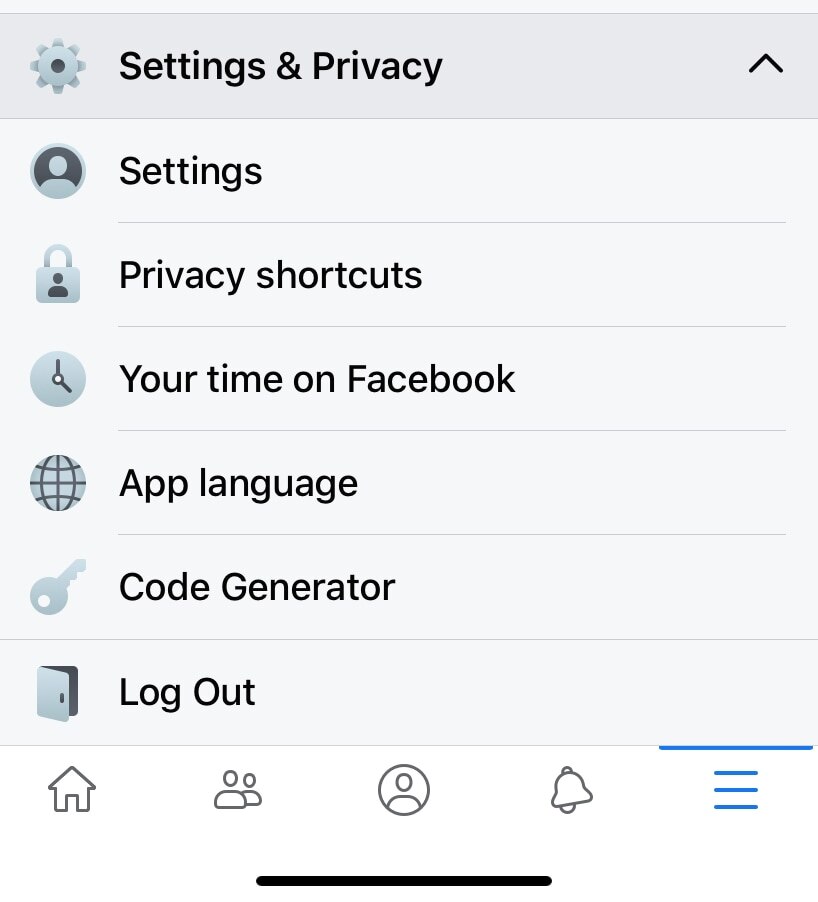The height and width of the screenshot is (902, 818).
Task: Select the hamburger menu tab
Action: click(736, 790)
